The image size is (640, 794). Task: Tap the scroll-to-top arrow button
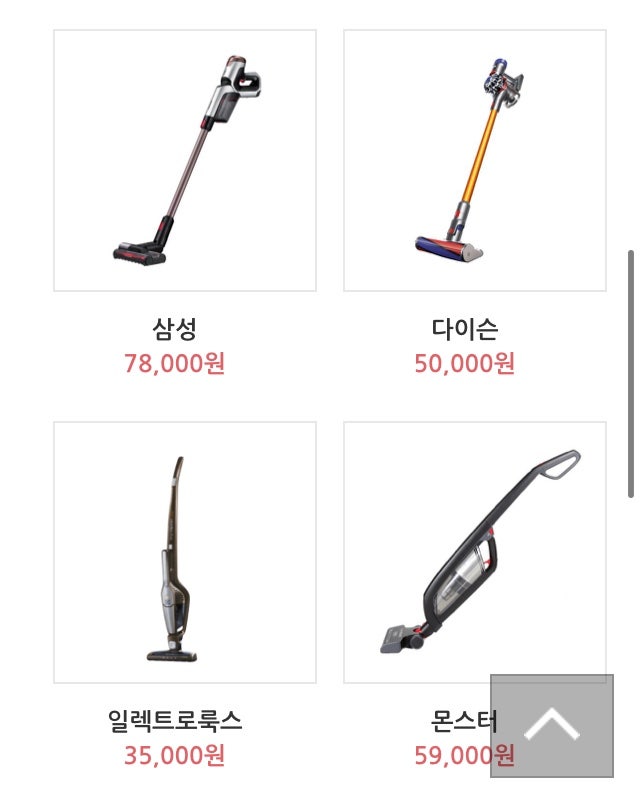click(551, 725)
